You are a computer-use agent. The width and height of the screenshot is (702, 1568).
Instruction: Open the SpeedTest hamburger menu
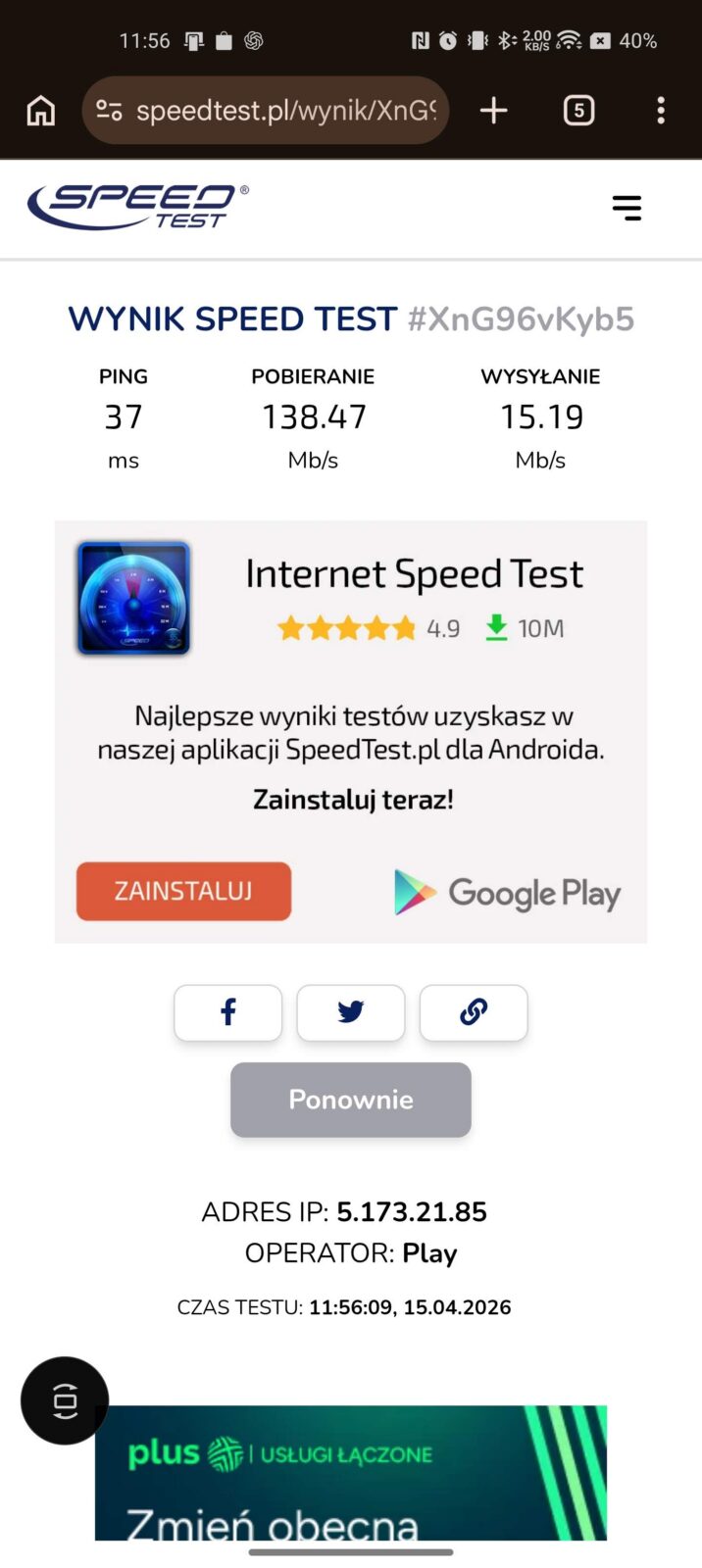(x=627, y=208)
